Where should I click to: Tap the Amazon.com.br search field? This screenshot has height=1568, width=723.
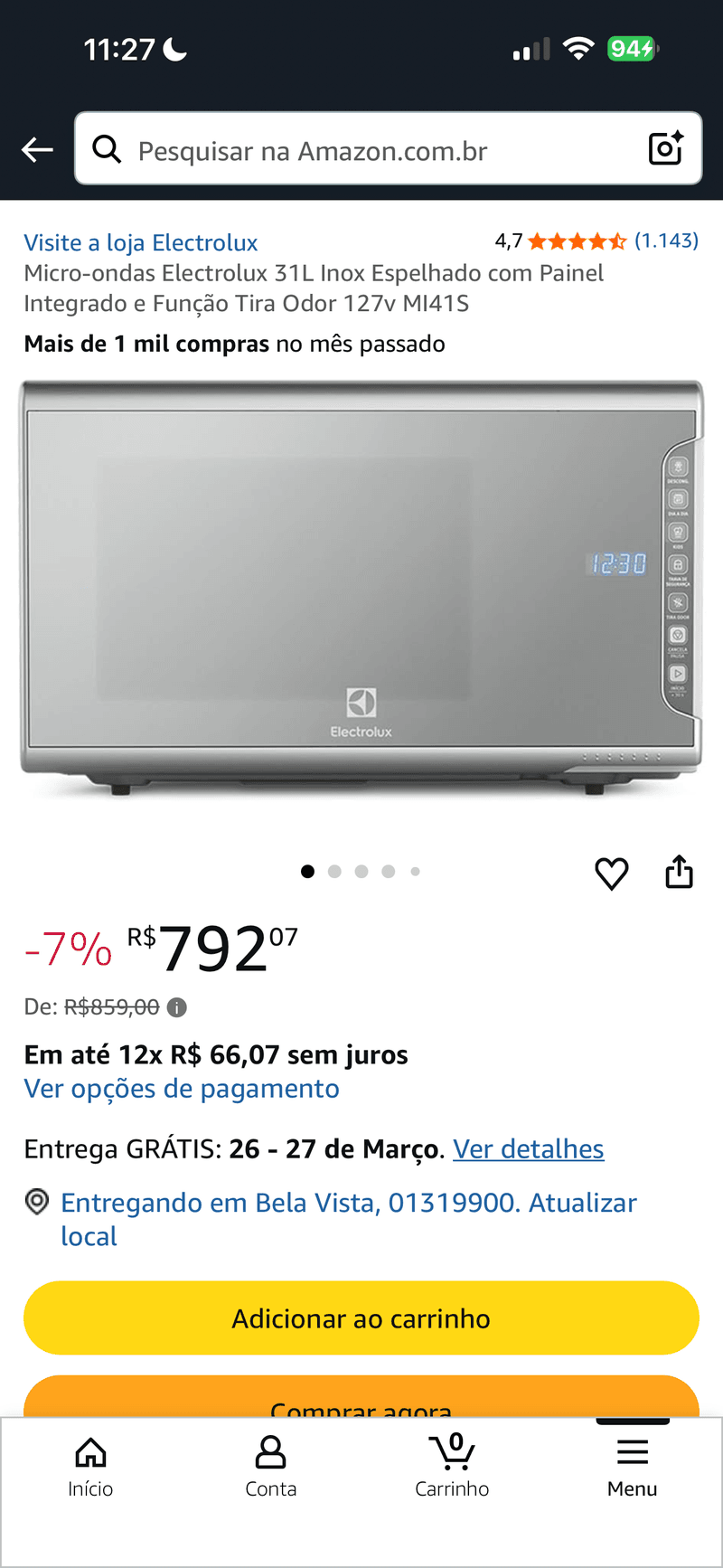pyautogui.click(x=361, y=150)
